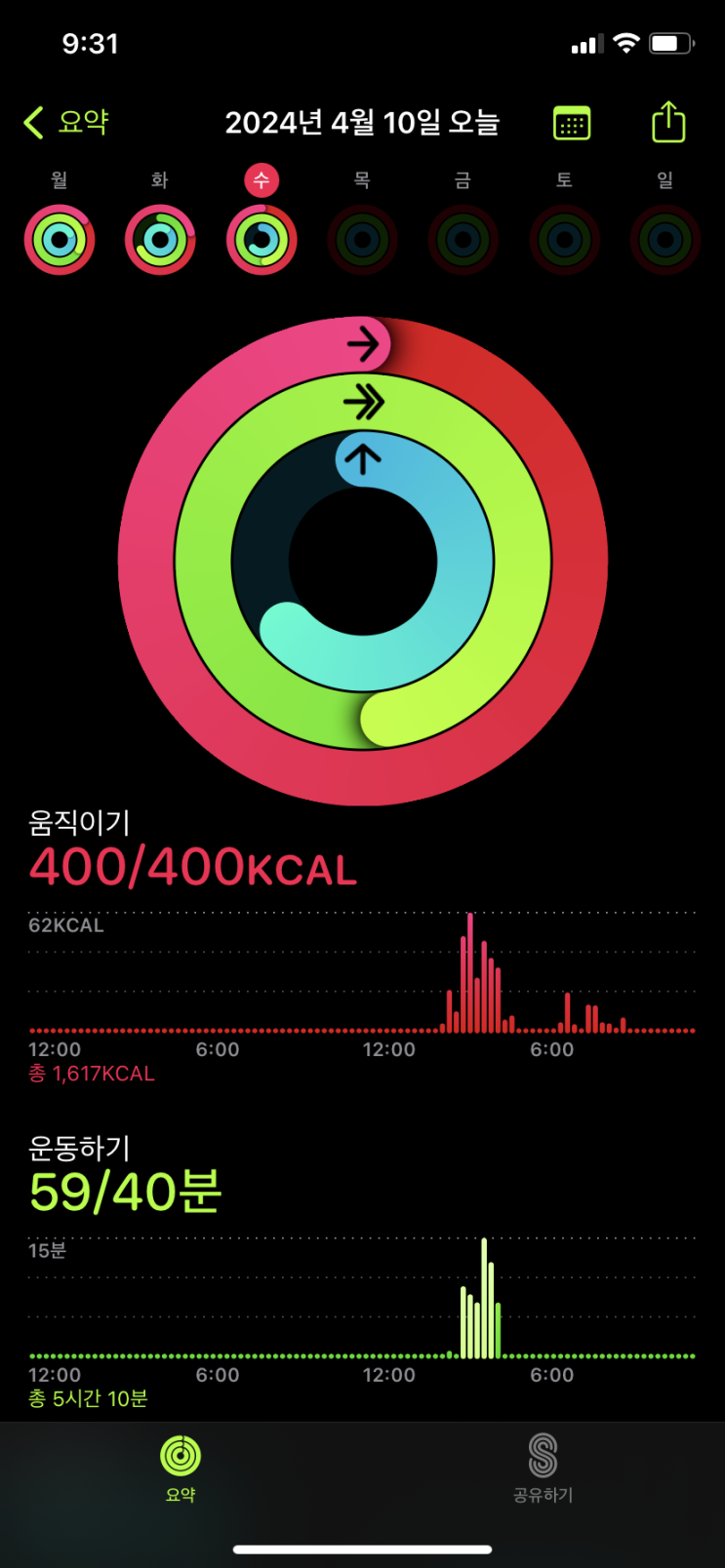The height and width of the screenshot is (1568, 725).
Task: Select Friday (금) activity rings
Action: (x=463, y=239)
